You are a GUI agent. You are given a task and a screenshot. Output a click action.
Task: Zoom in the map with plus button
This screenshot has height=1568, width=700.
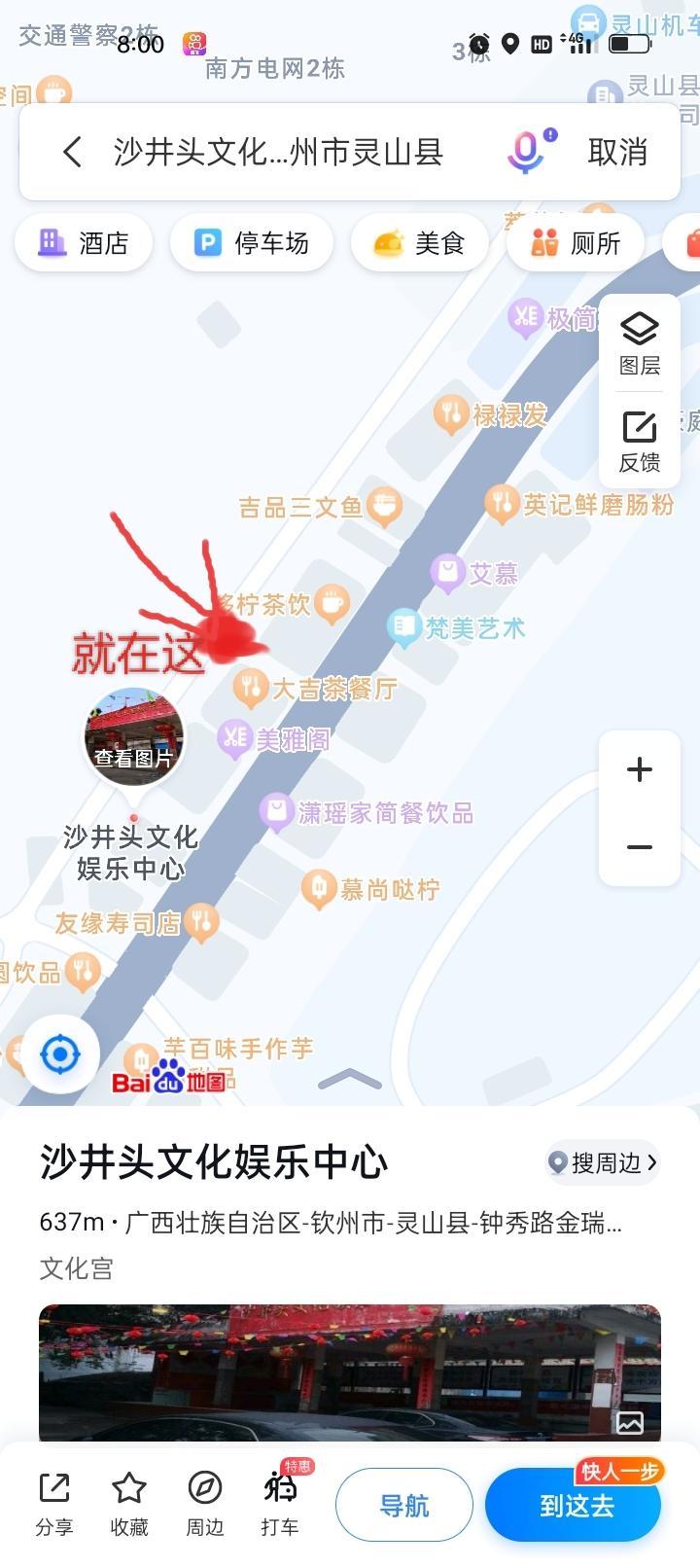pos(640,769)
